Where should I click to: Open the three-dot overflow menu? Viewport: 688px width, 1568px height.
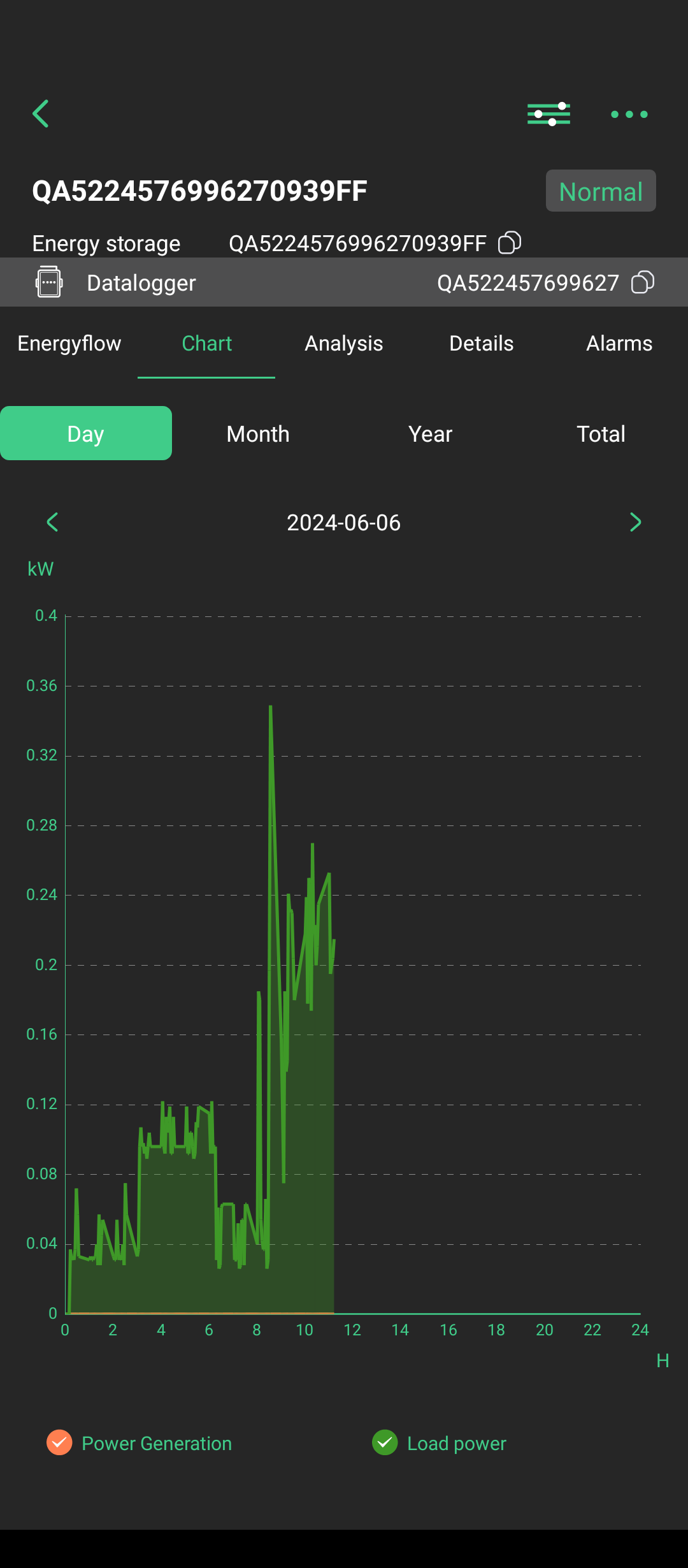point(629,114)
